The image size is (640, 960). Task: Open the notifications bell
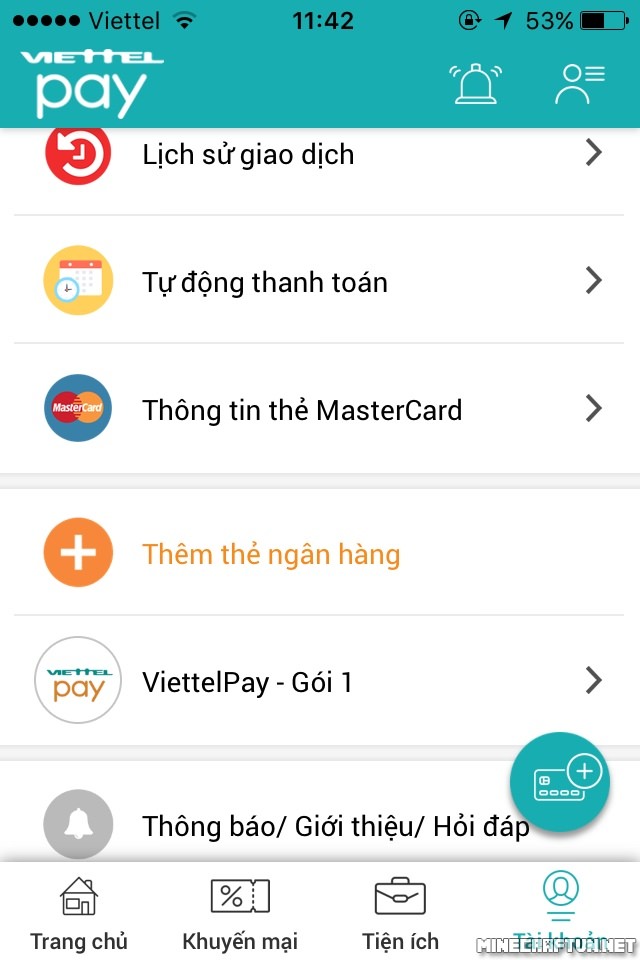pos(477,84)
